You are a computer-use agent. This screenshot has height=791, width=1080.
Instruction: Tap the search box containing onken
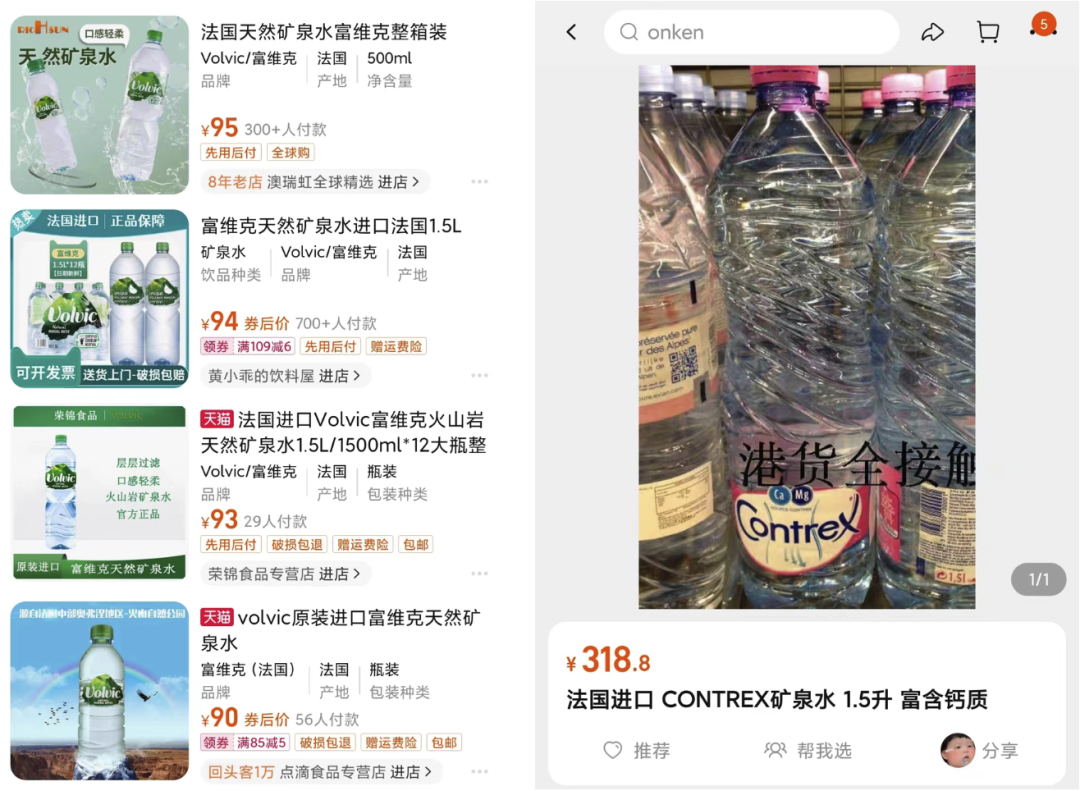tap(751, 32)
